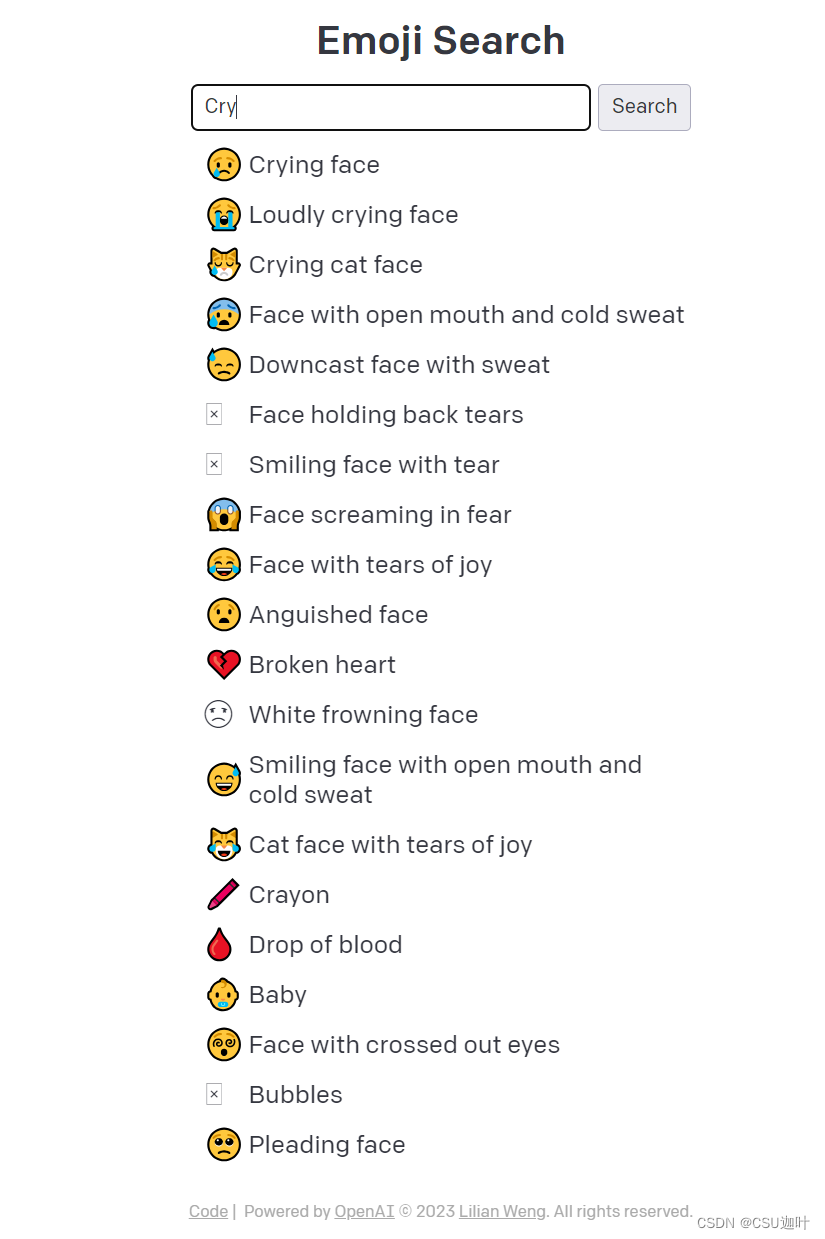Open the Code link in the footer
Screen dimensions: 825x1239
tap(208, 1211)
